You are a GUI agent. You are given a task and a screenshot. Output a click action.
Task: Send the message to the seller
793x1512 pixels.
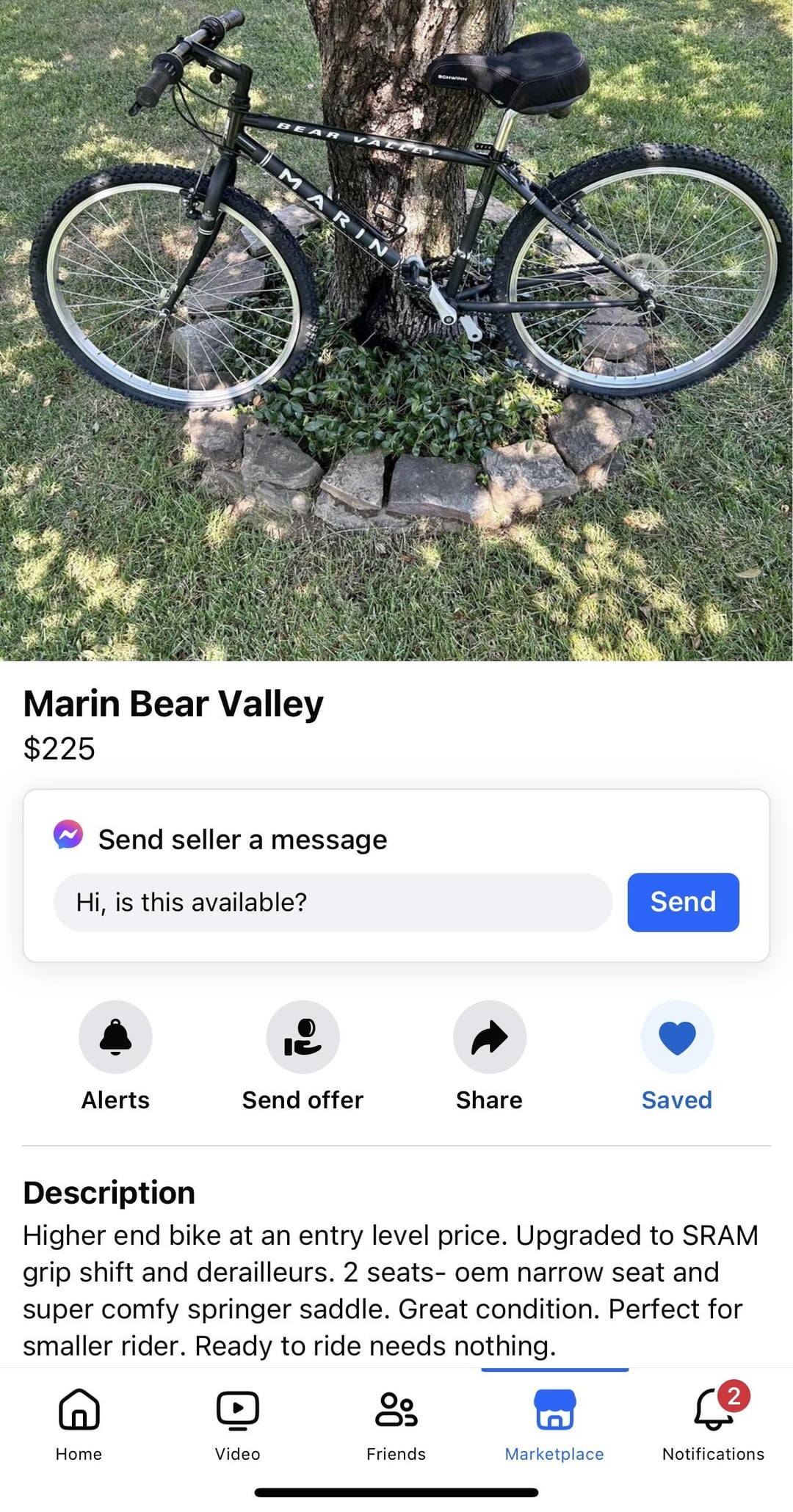(x=683, y=902)
